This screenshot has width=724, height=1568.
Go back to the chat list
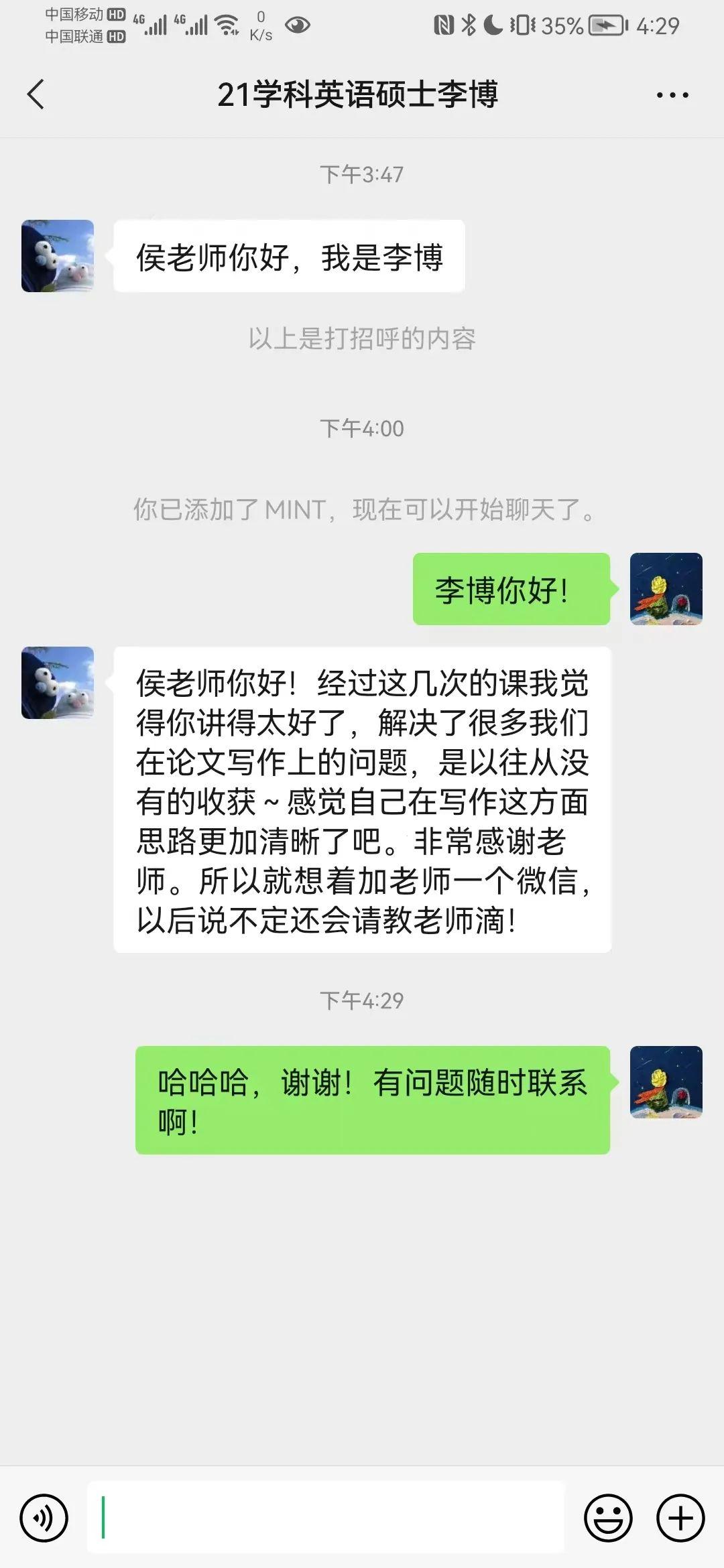tap(36, 94)
